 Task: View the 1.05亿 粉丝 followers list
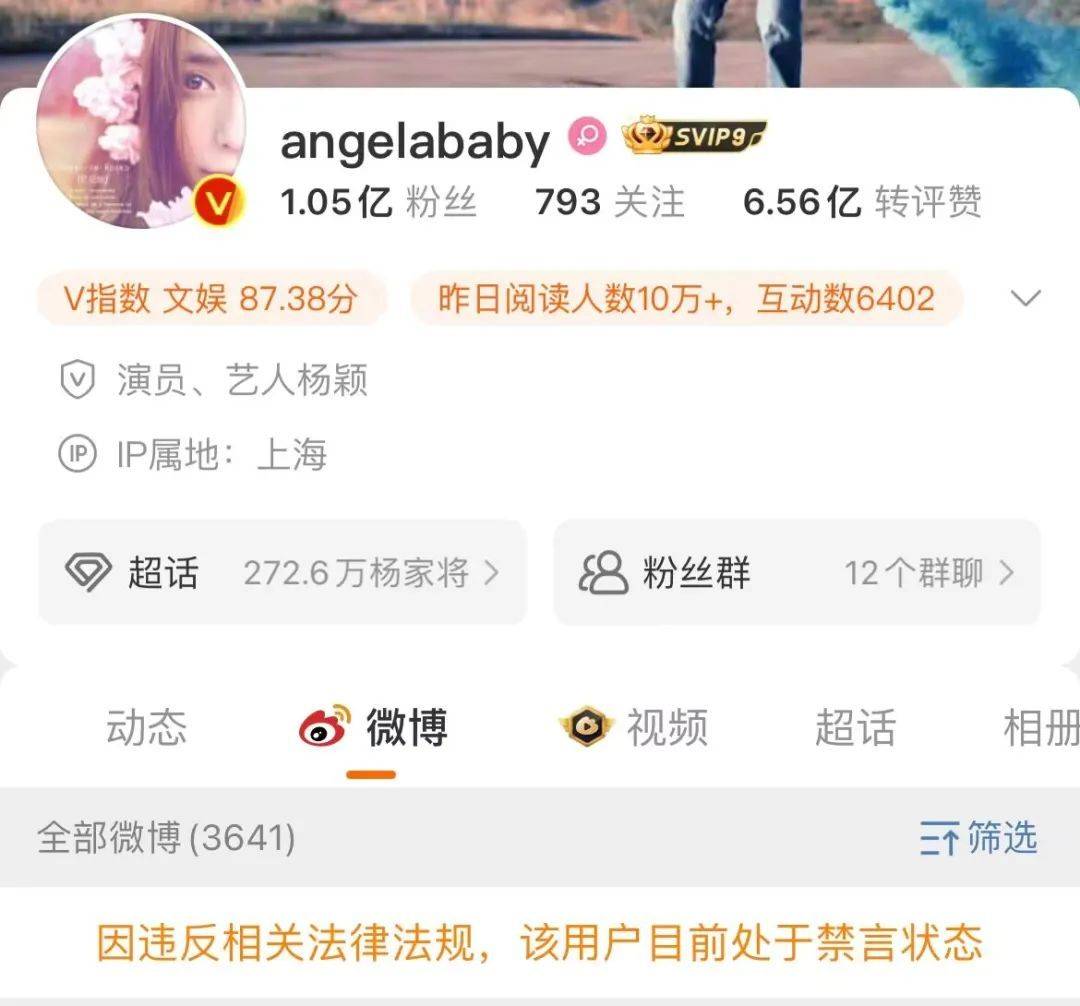(x=379, y=202)
